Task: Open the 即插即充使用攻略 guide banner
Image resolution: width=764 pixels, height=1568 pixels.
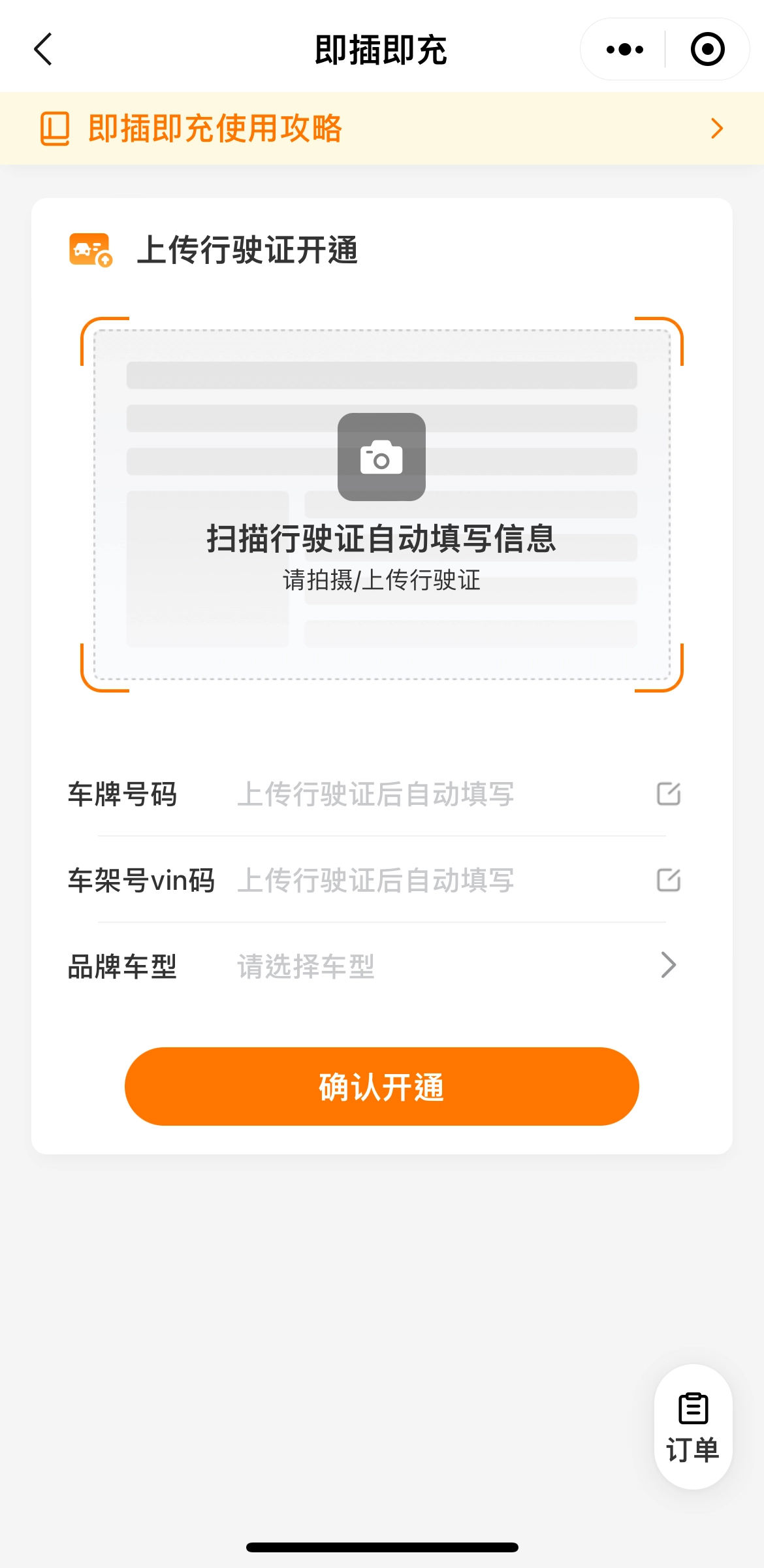Action: (381, 128)
